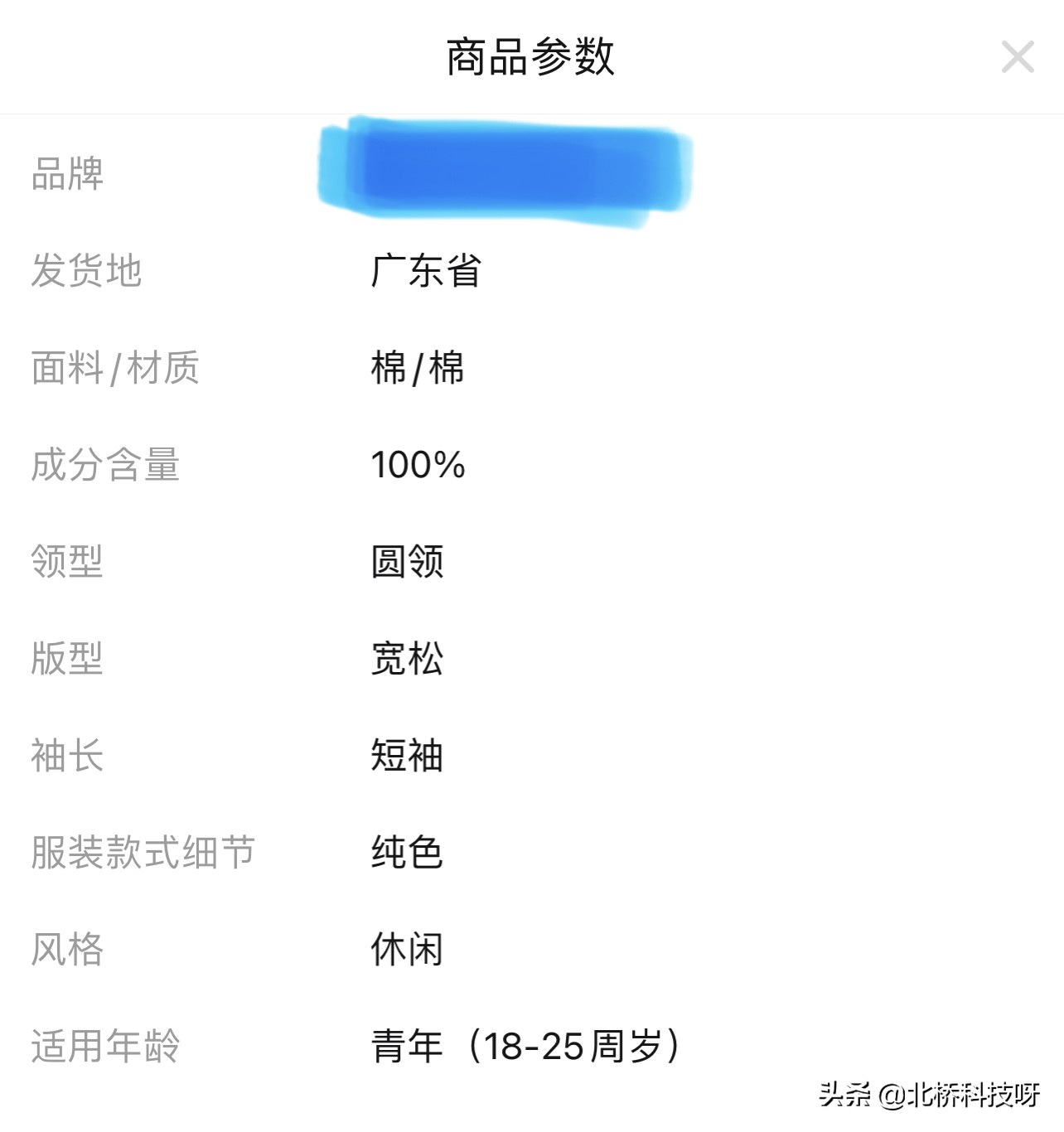The height and width of the screenshot is (1132, 1064).
Task: Click the 版型 fit label
Action: pyautogui.click(x=66, y=658)
